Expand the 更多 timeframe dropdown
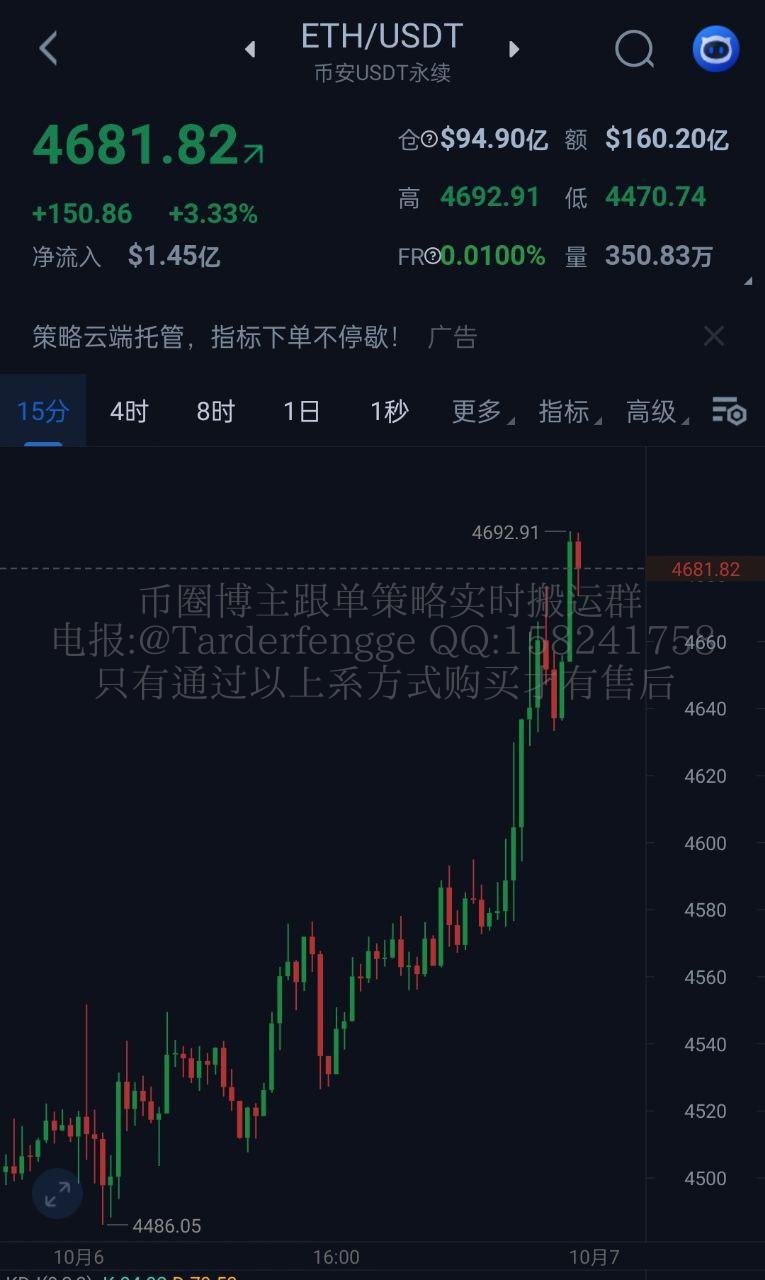This screenshot has height=1280, width=765. [480, 411]
